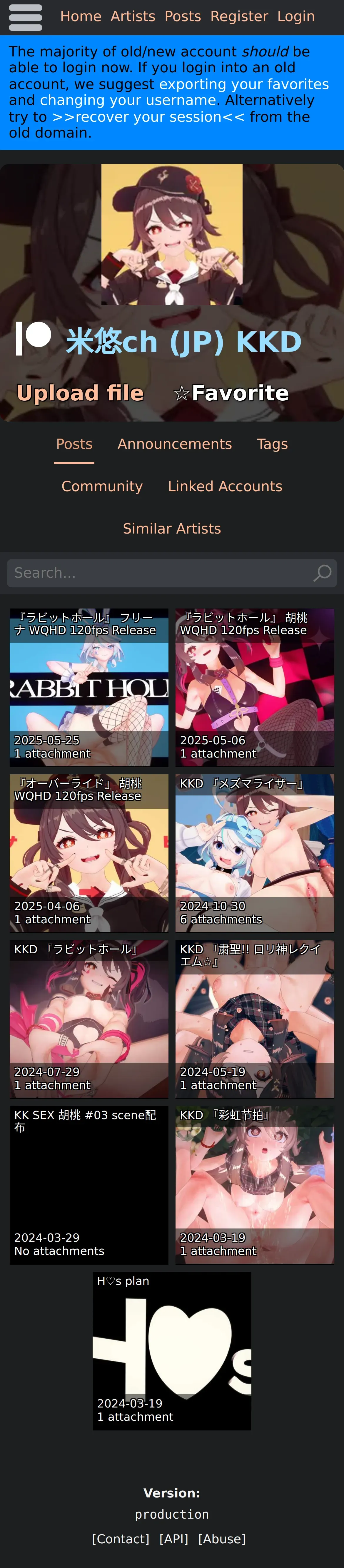Switch to the Tags tab

(x=272, y=444)
